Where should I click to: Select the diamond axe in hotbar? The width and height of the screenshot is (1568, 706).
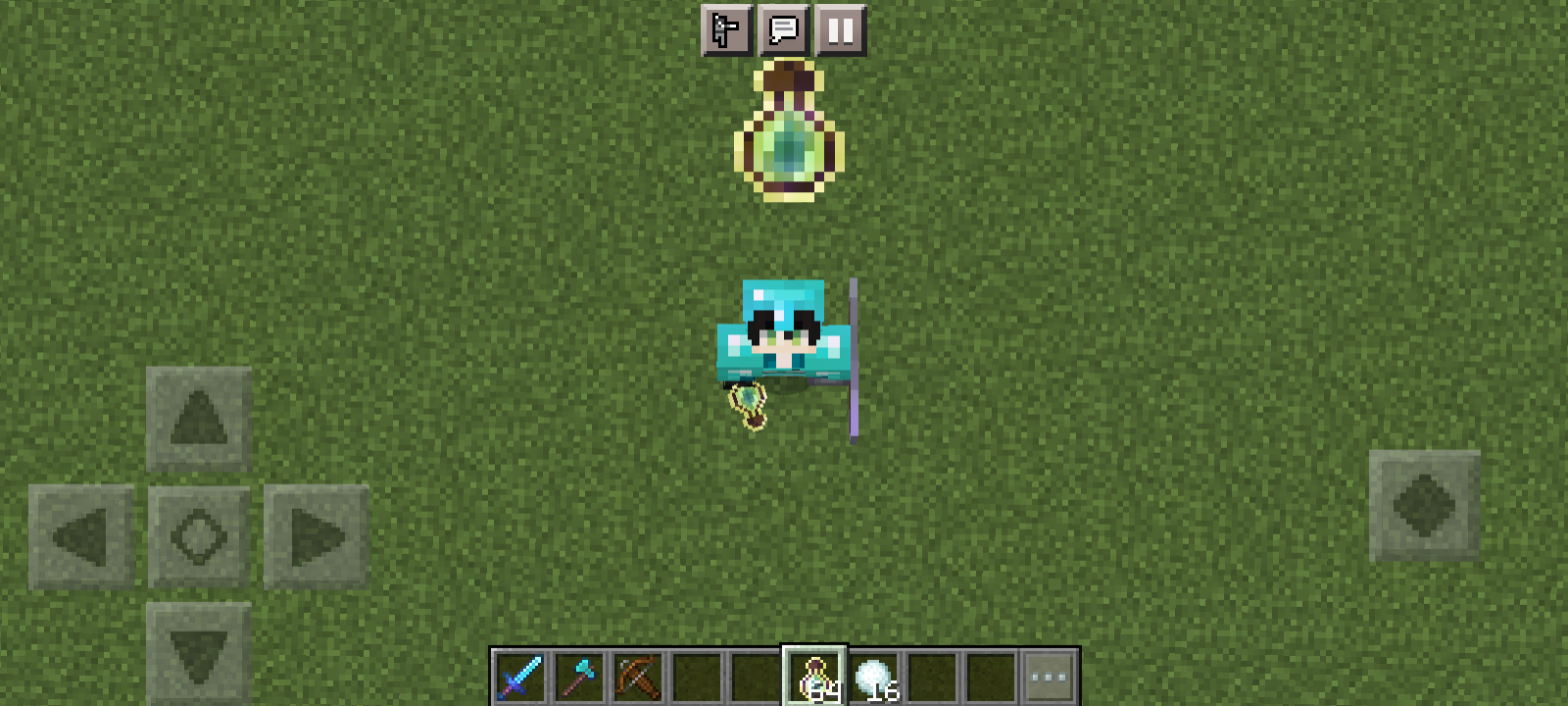(579, 678)
